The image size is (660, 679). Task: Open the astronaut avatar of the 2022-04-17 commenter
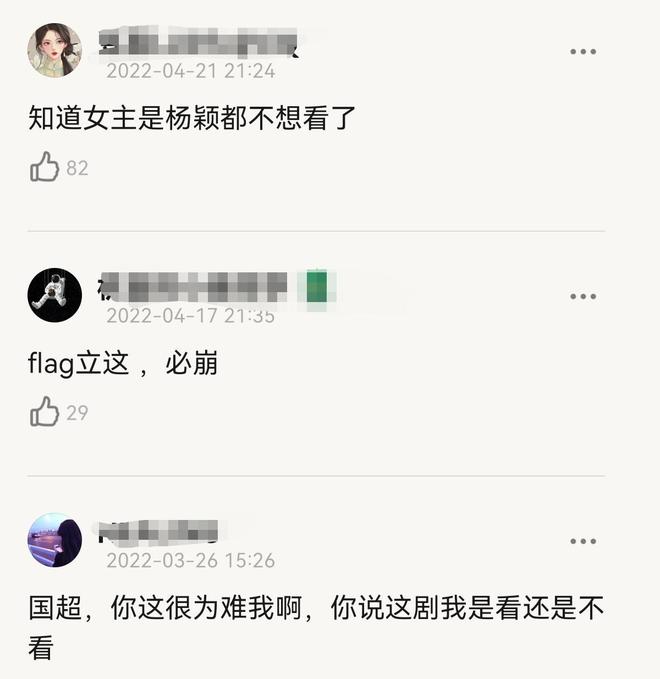(x=54, y=295)
